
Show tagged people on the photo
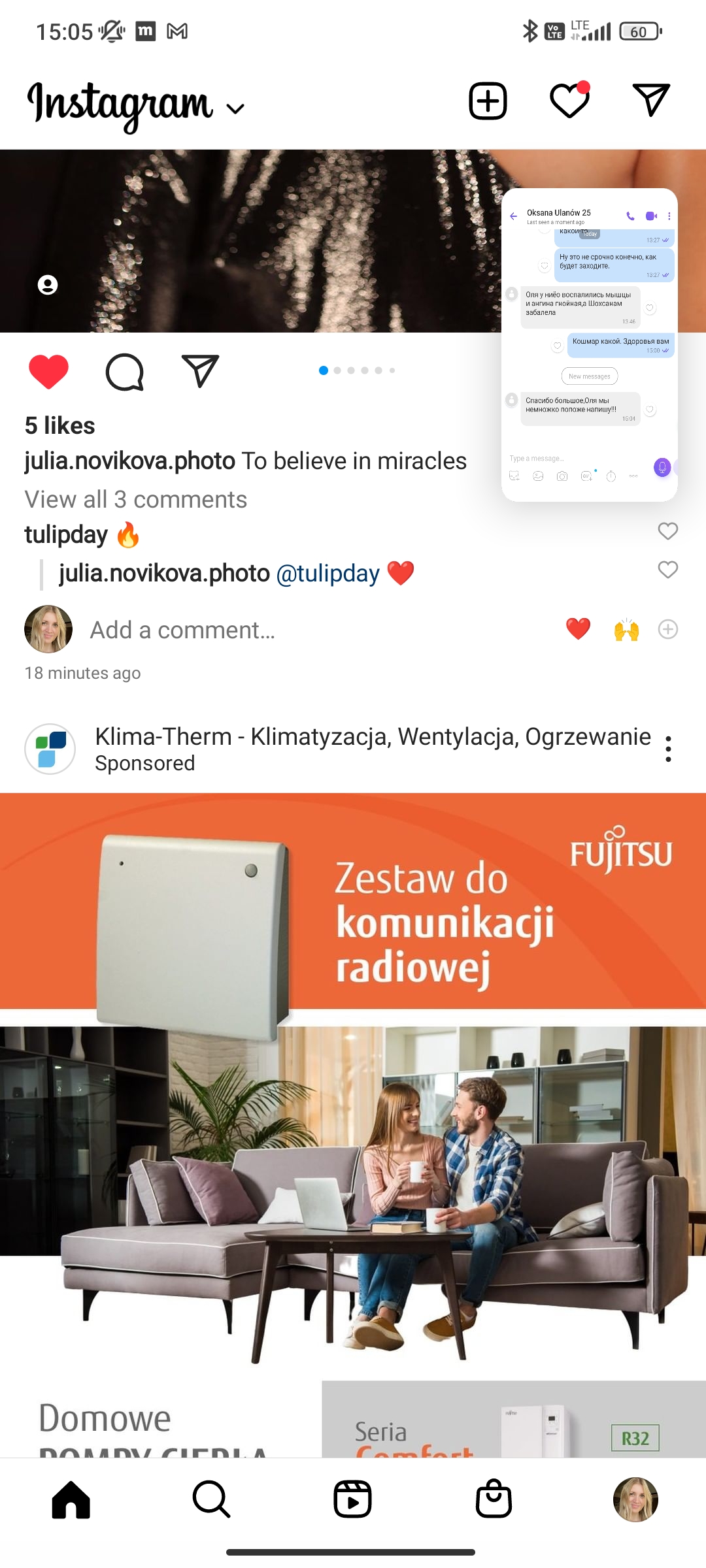[x=48, y=285]
